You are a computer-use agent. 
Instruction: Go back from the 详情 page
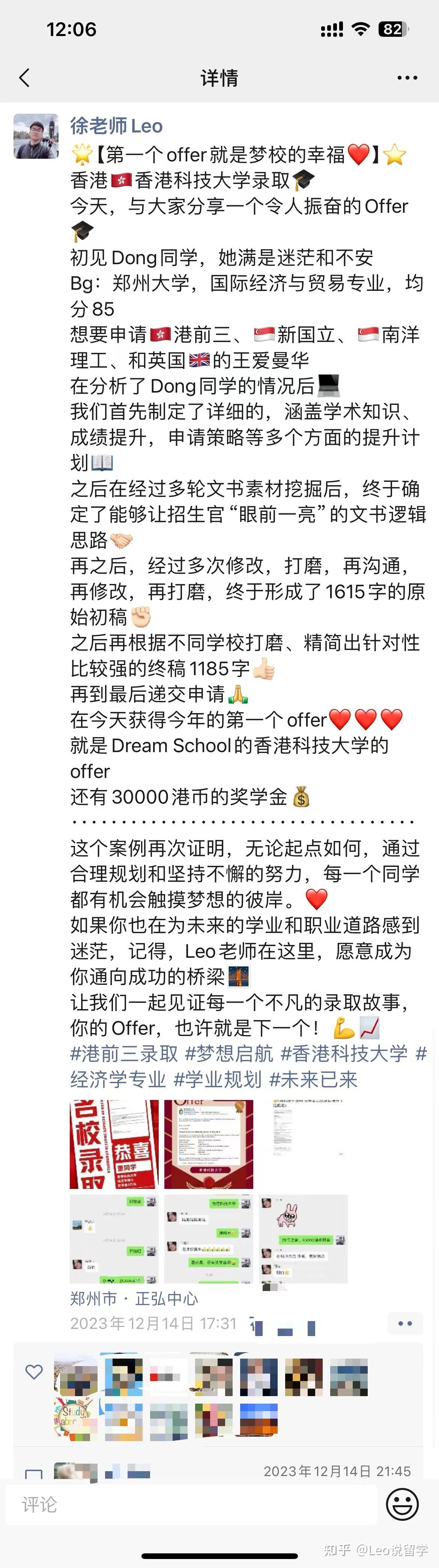pyautogui.click(x=24, y=78)
